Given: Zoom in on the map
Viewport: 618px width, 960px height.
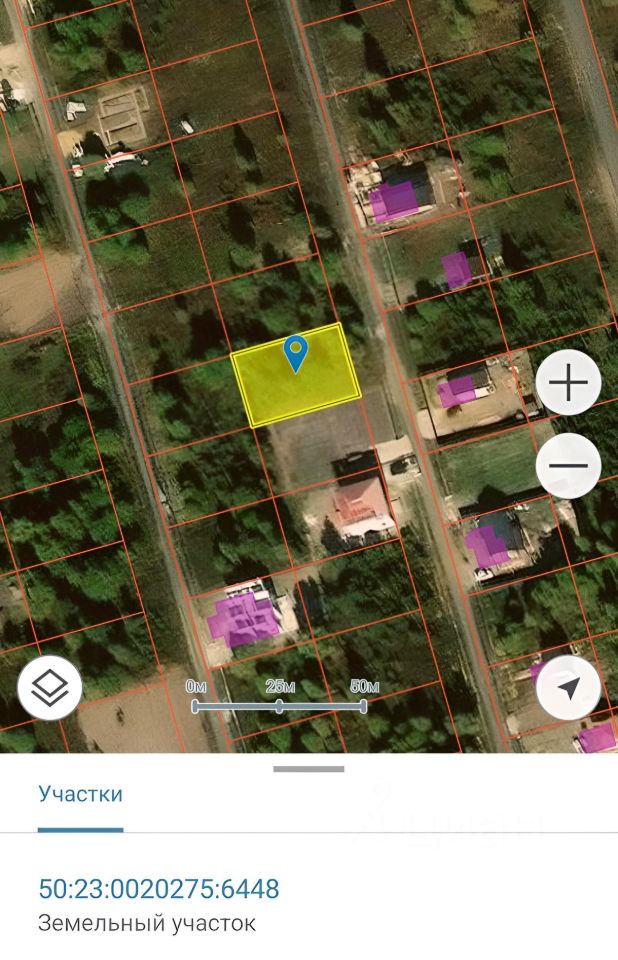Looking at the screenshot, I should [x=568, y=383].
